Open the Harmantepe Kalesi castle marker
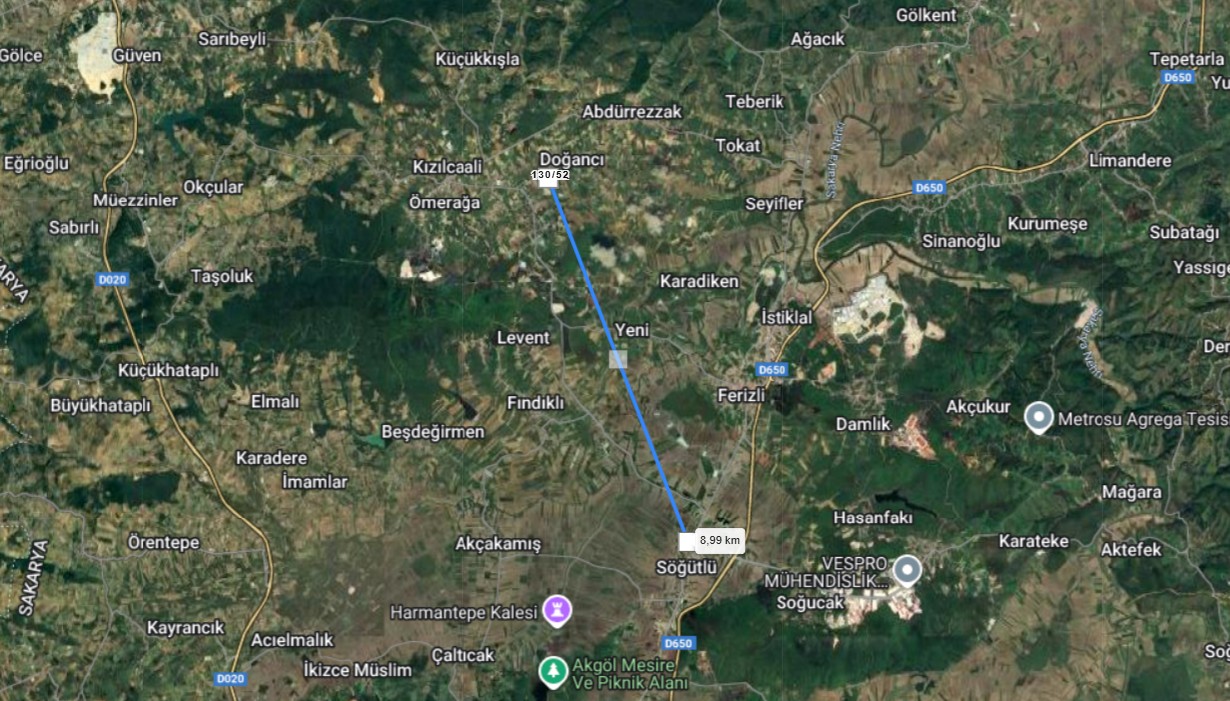 click(557, 609)
